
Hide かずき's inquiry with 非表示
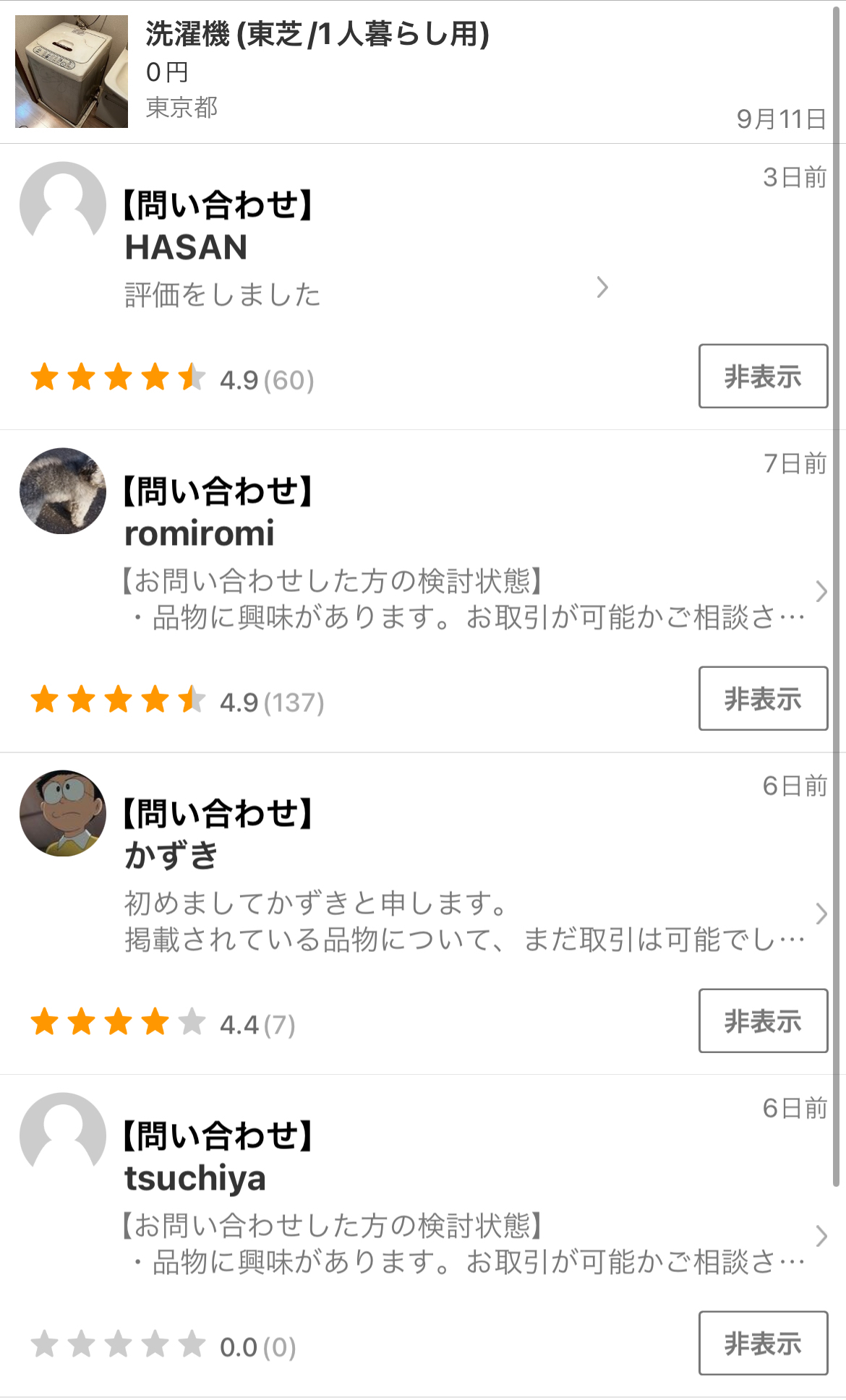762,1021
